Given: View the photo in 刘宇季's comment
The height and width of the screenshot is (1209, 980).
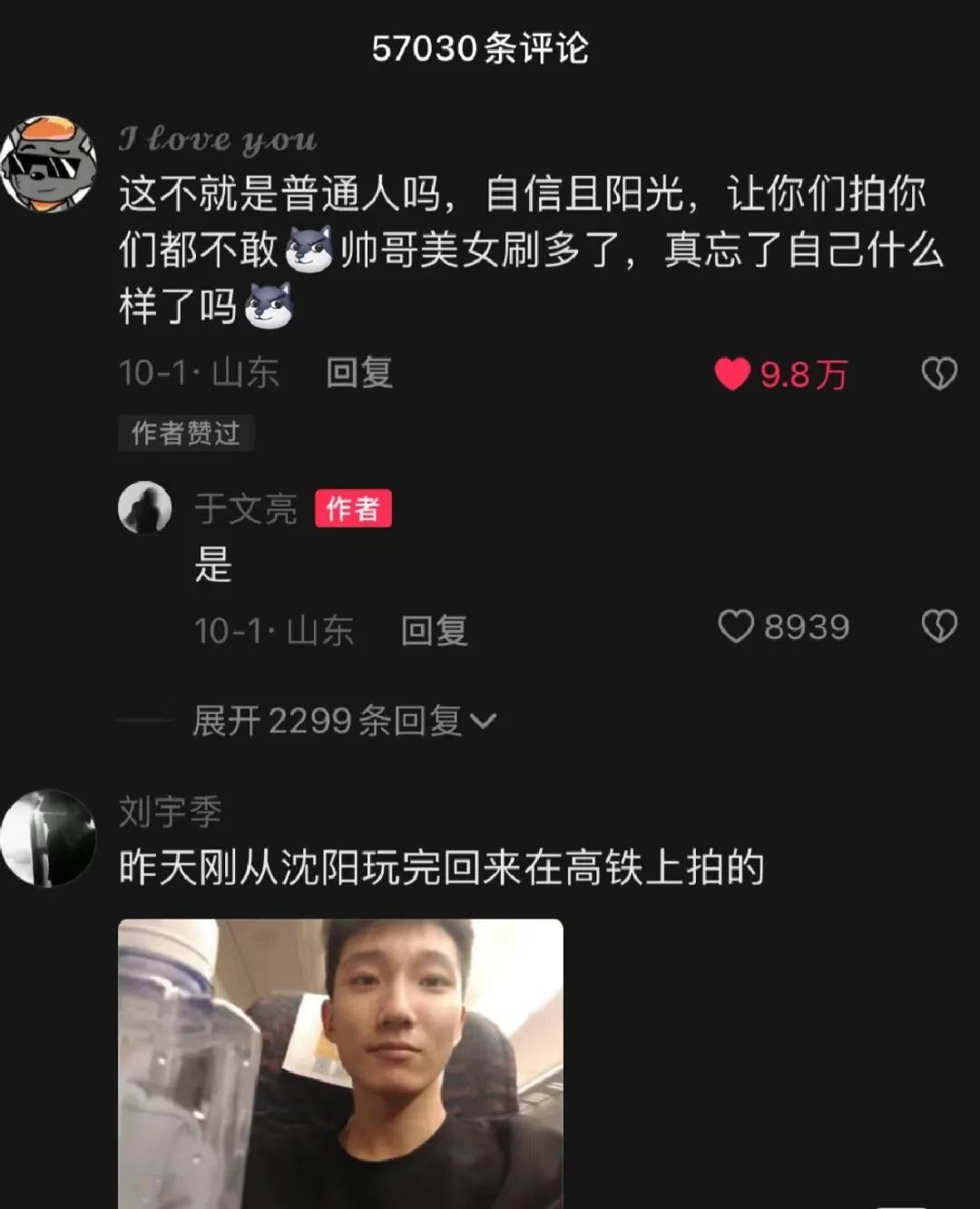Looking at the screenshot, I should point(340,1062).
